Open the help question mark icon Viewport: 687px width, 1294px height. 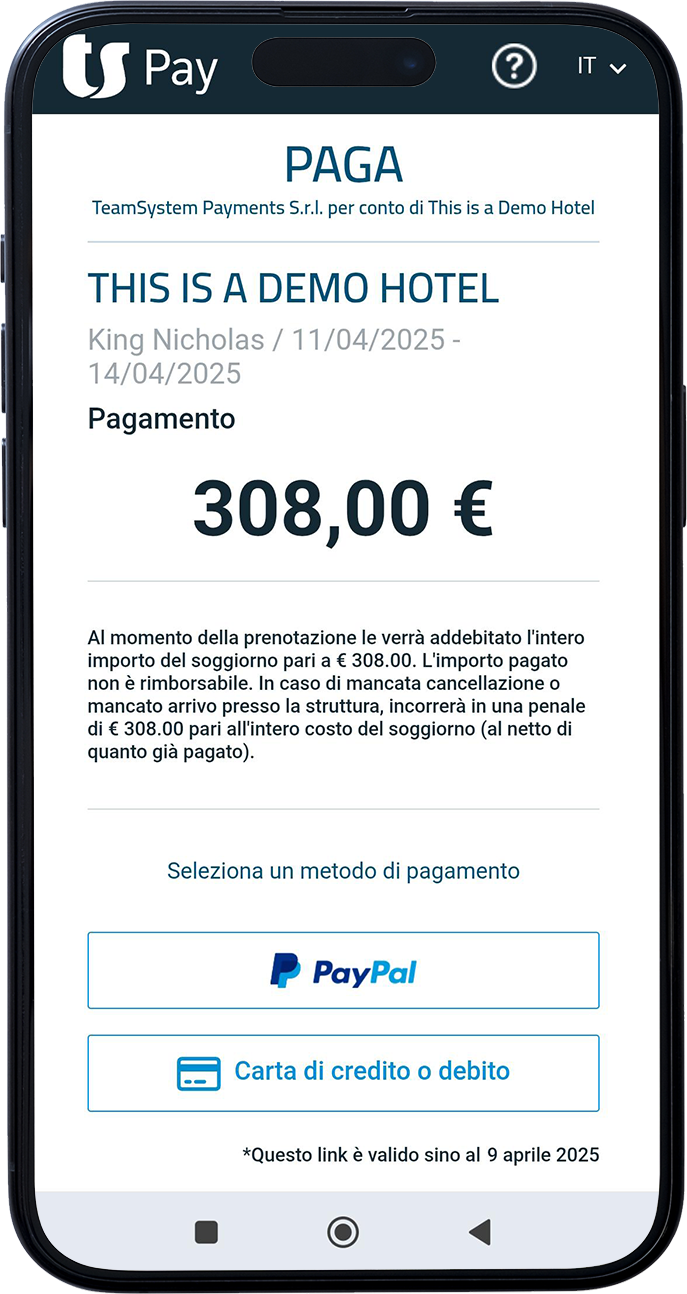pyautogui.click(x=514, y=67)
